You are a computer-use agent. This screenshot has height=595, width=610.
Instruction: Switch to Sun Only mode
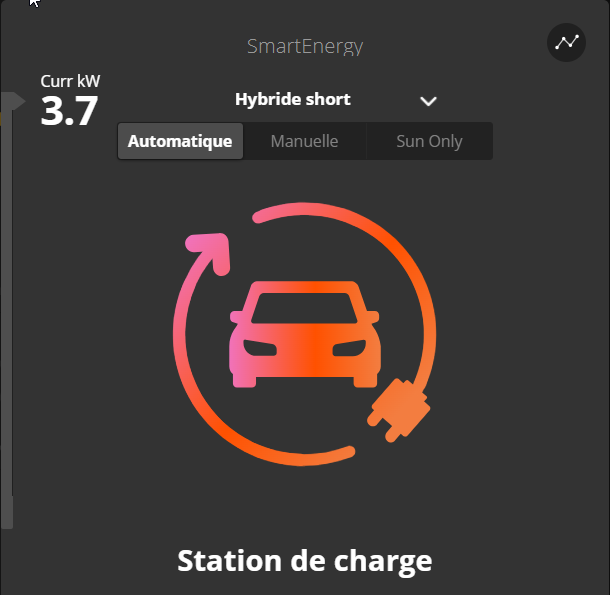[429, 141]
